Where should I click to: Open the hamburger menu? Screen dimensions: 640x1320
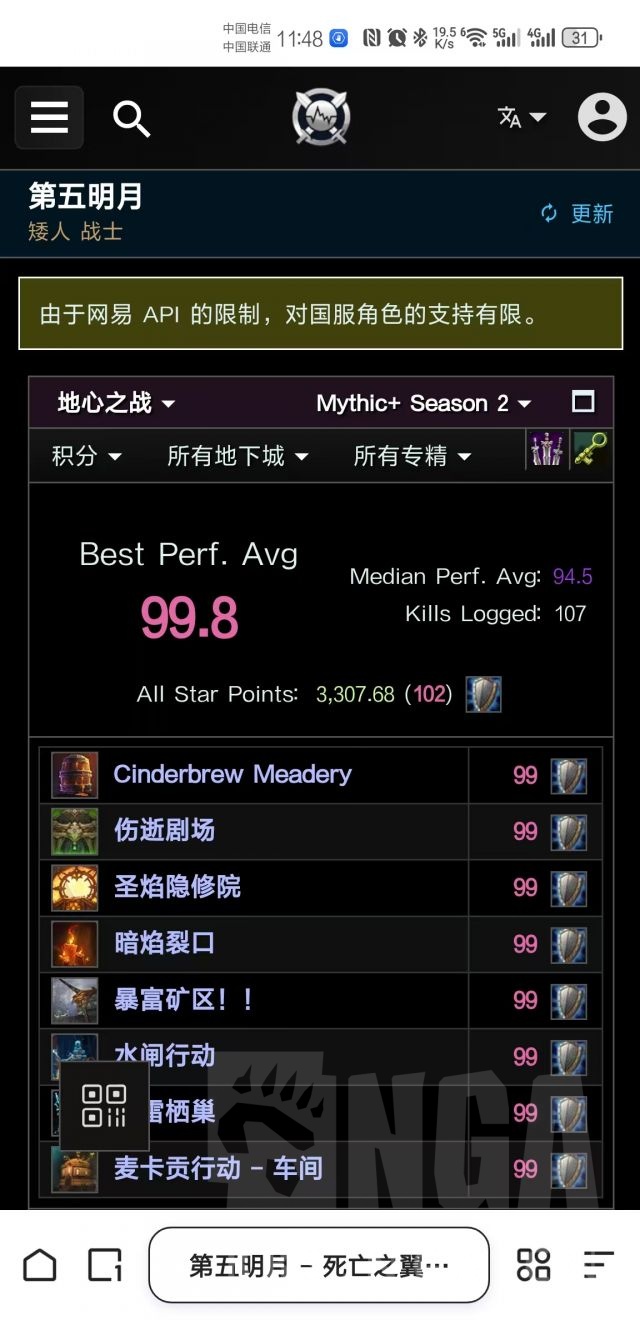pos(48,118)
